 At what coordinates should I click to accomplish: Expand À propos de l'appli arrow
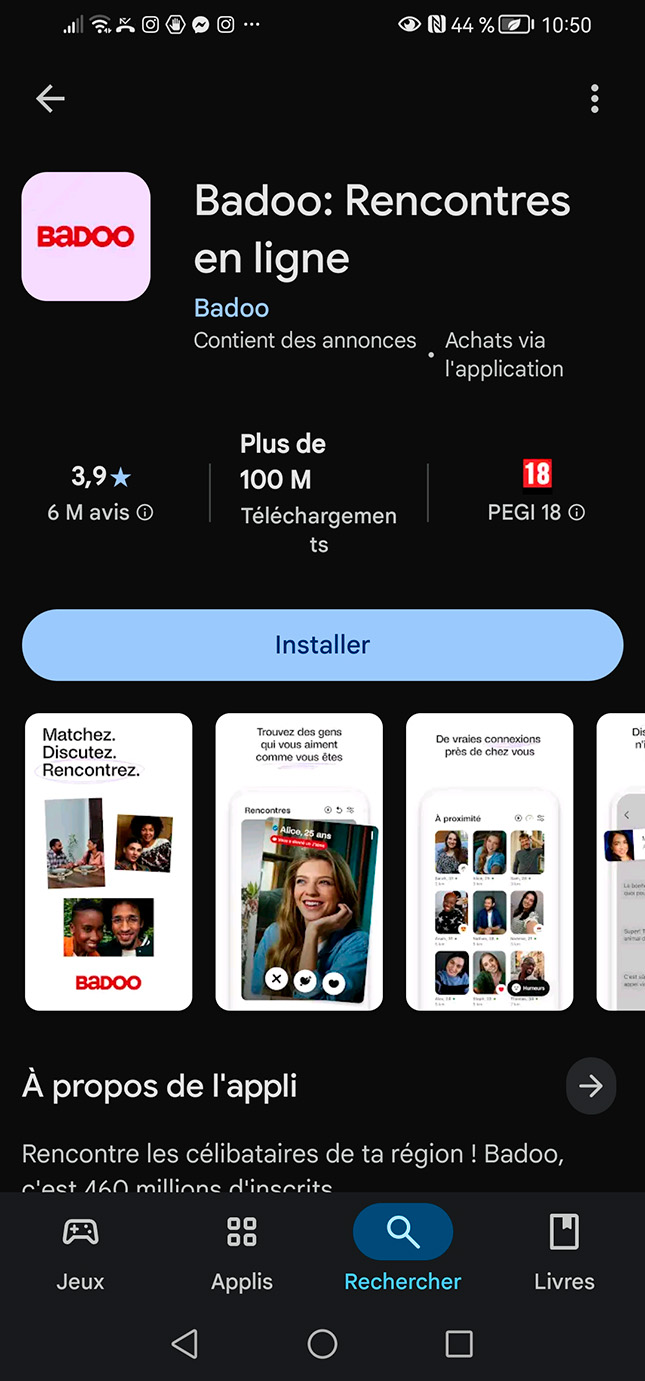click(590, 1086)
